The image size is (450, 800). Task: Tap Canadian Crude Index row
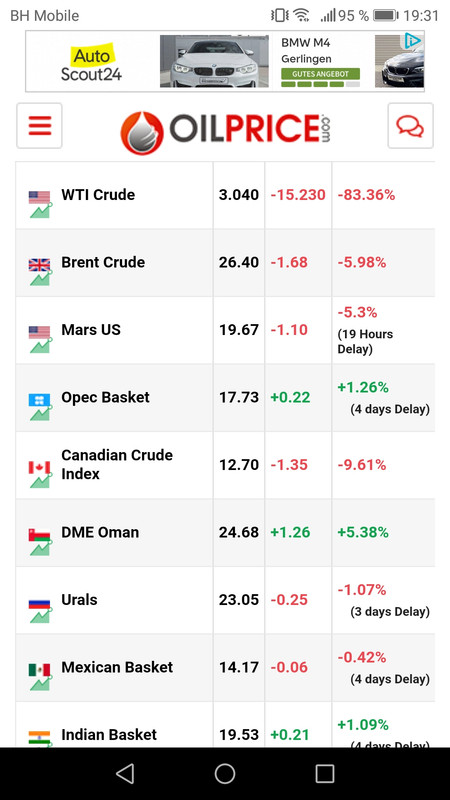225,465
